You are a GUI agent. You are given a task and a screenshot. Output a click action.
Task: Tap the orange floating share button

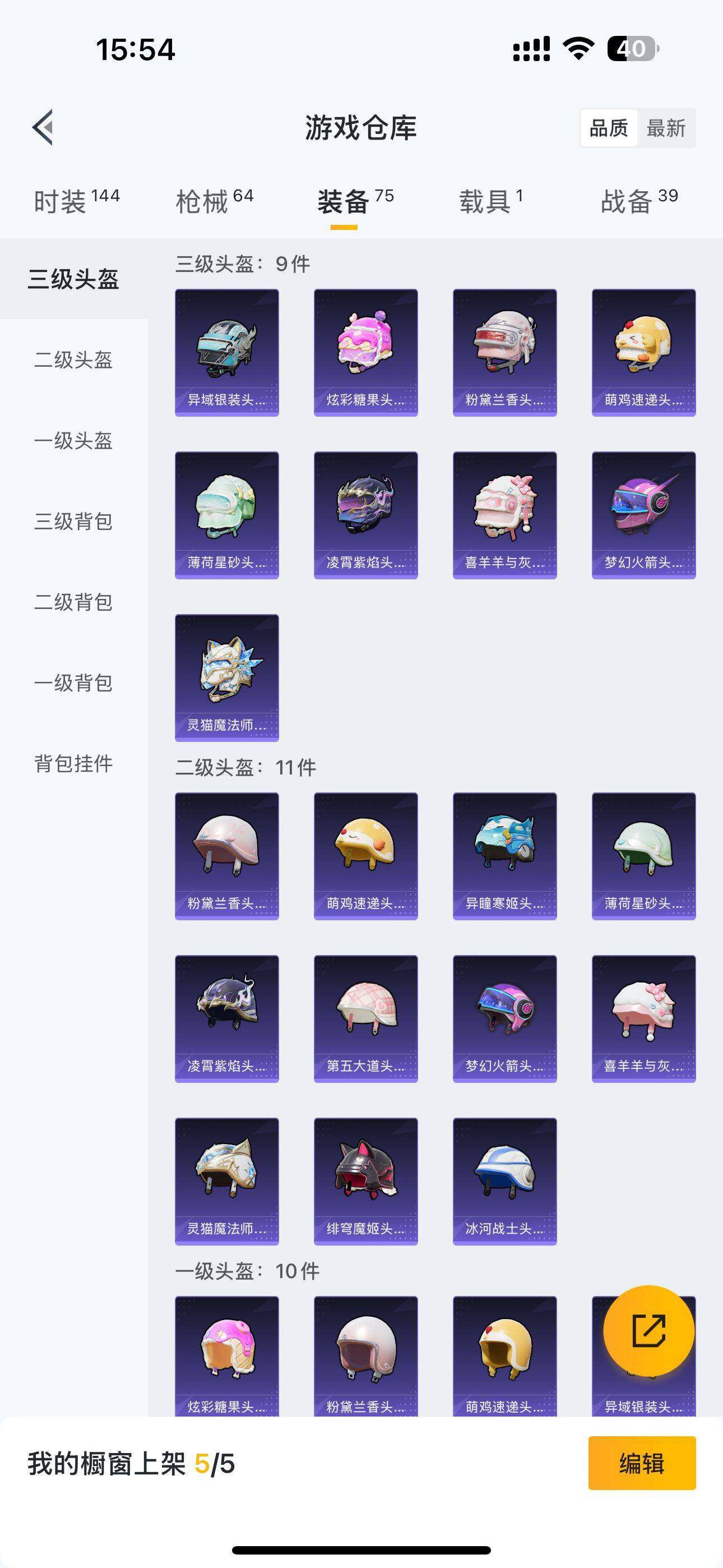pos(649,1331)
